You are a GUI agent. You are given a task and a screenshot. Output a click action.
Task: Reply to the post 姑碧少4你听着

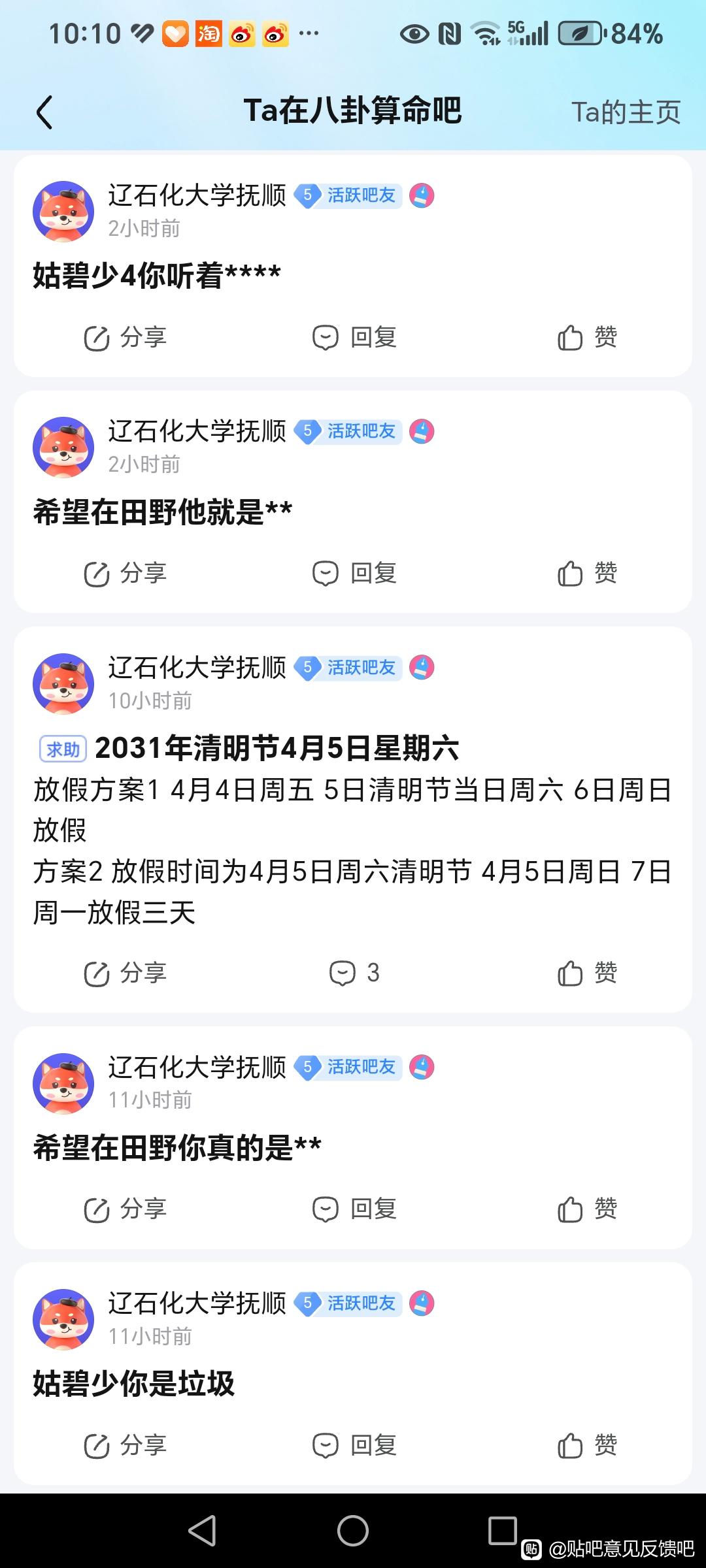point(354,338)
